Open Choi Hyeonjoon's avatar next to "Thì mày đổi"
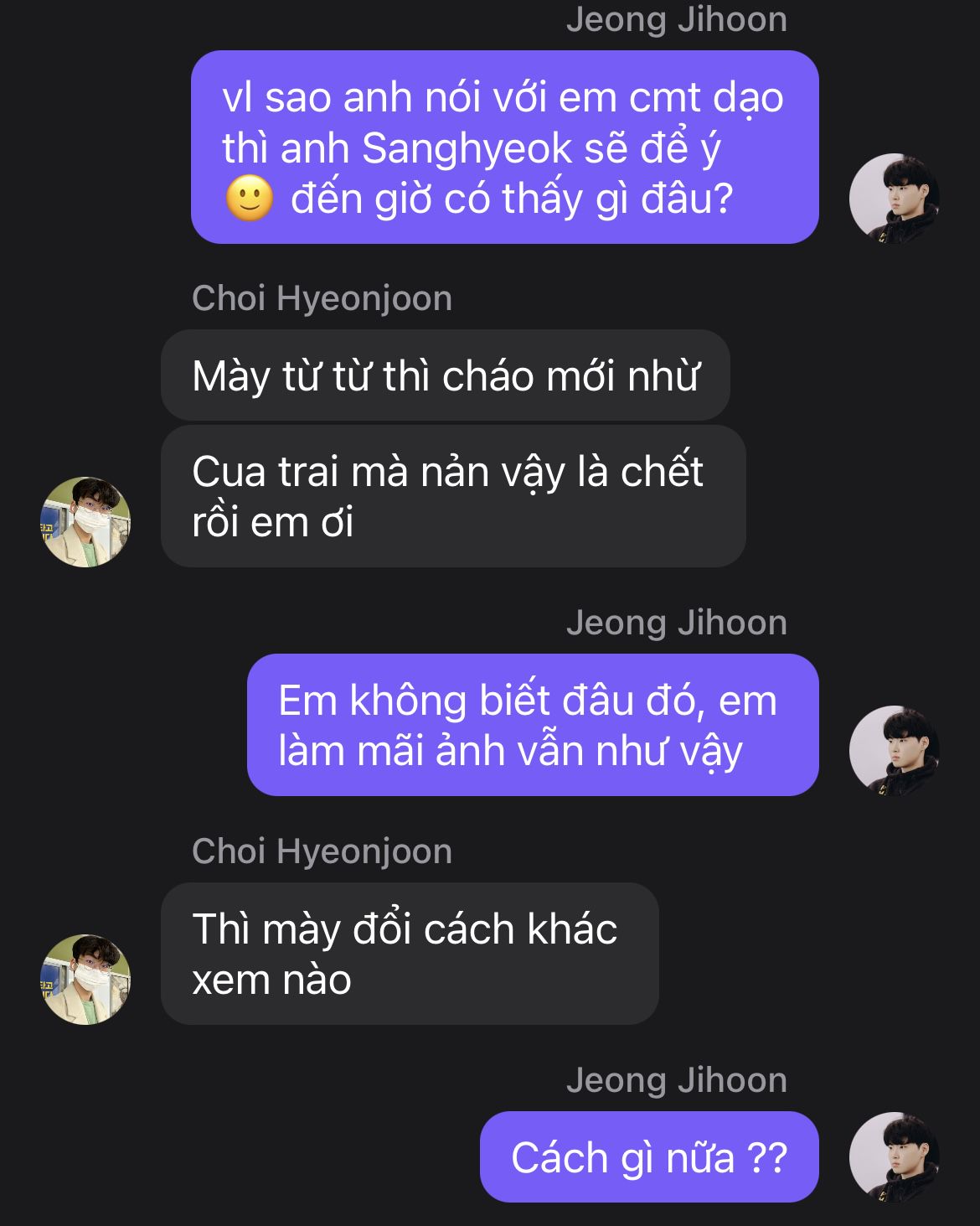The image size is (980, 1226). pyautogui.click(x=85, y=979)
